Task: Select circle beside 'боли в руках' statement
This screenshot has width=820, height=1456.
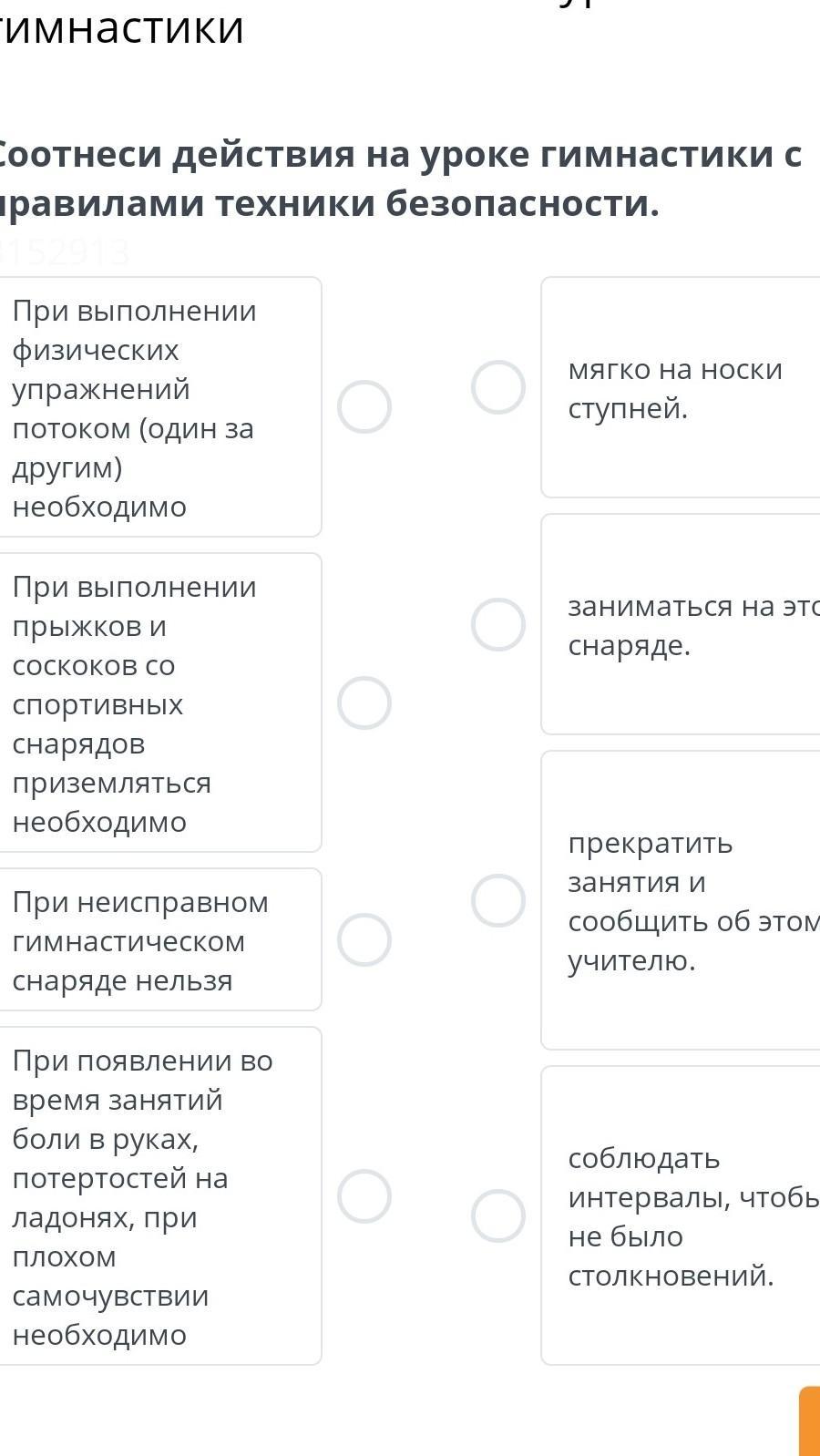Action: point(364,1195)
